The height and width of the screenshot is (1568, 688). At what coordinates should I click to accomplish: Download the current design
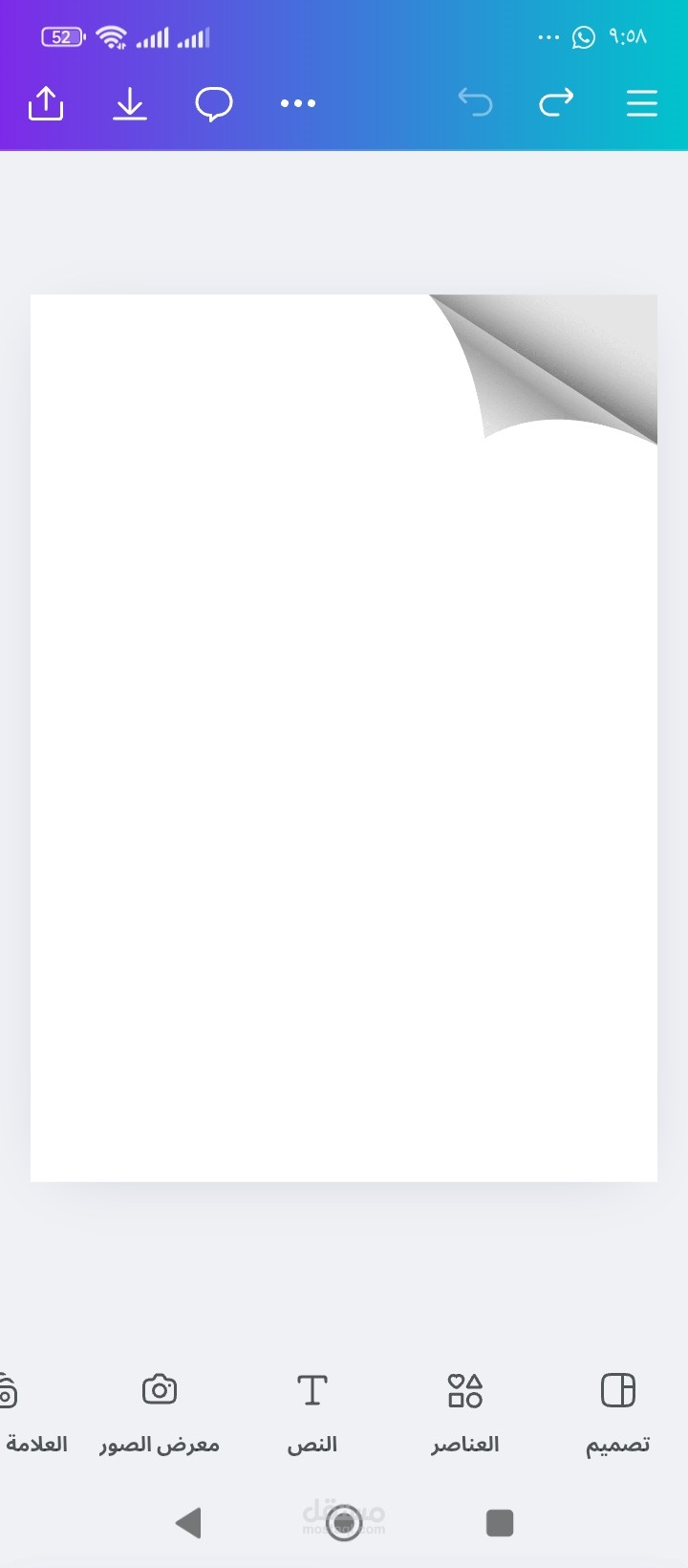click(130, 103)
